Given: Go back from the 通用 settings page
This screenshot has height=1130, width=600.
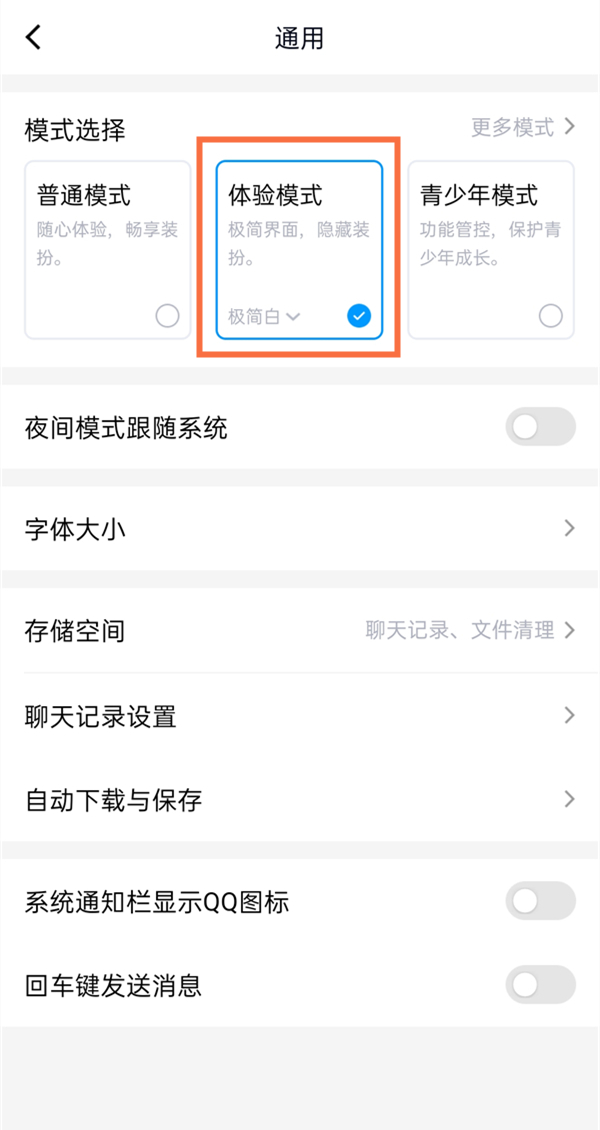Looking at the screenshot, I should (34, 38).
